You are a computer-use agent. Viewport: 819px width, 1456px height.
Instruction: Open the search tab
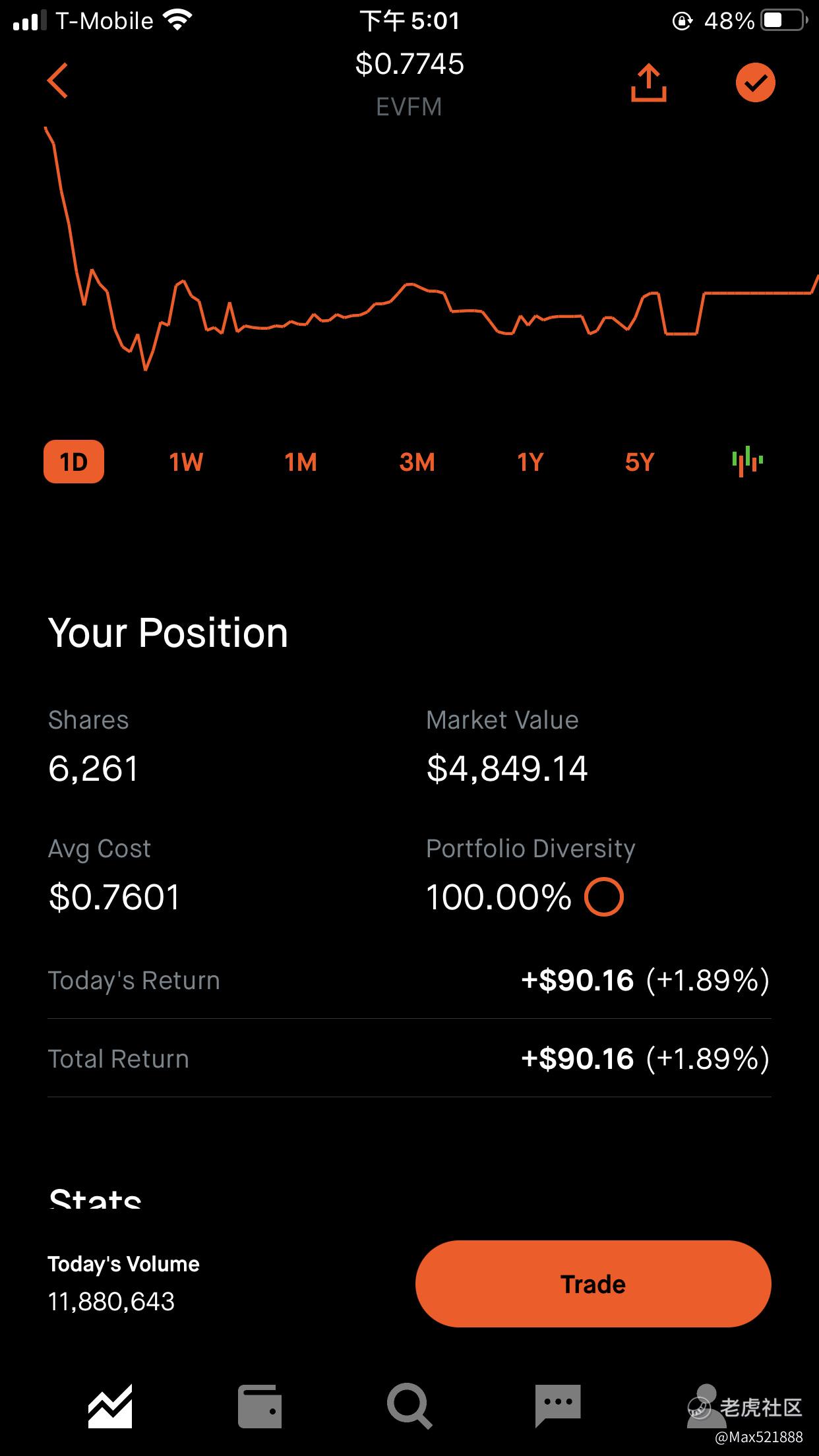click(x=409, y=1407)
